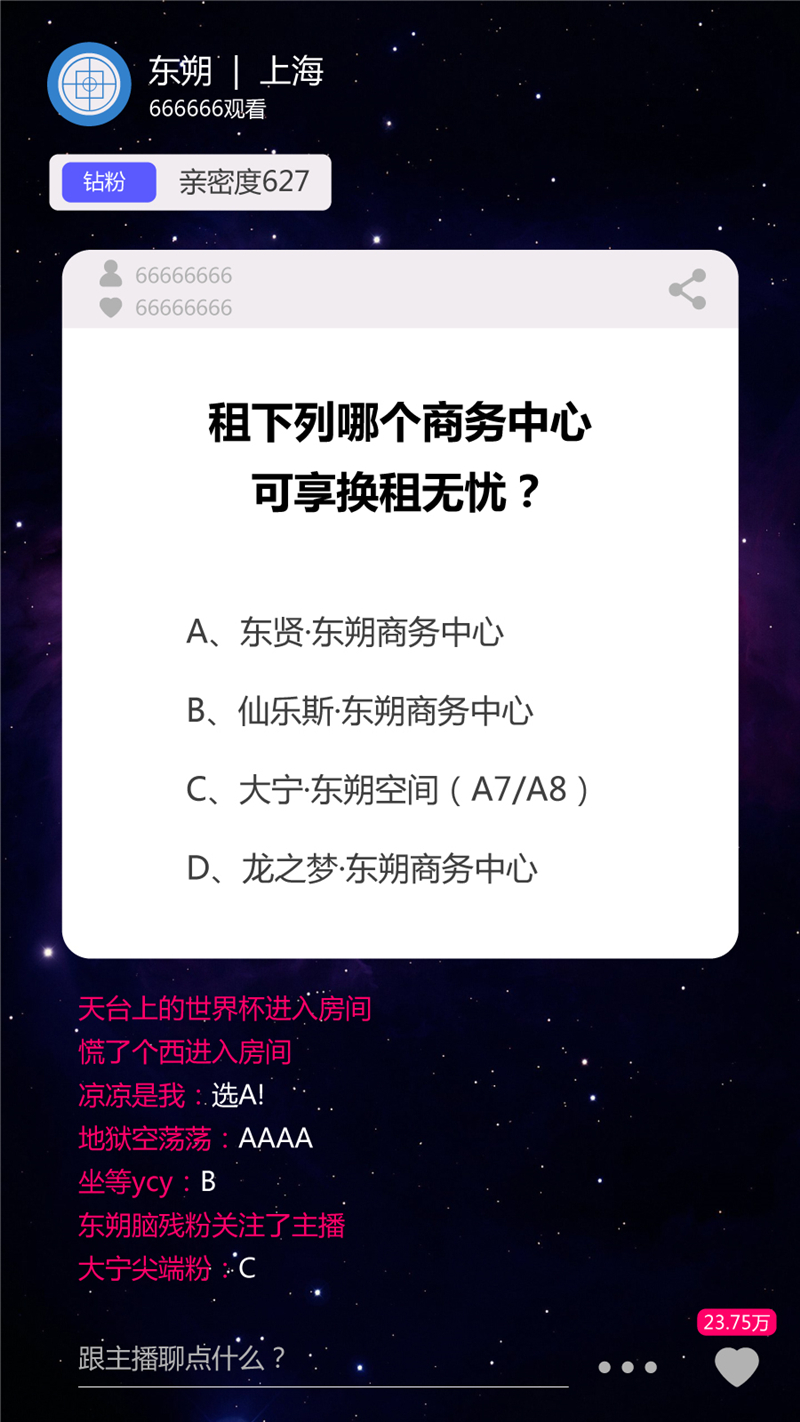Open the three-dot more options menu
The image size is (800, 1422).
pos(628,1367)
